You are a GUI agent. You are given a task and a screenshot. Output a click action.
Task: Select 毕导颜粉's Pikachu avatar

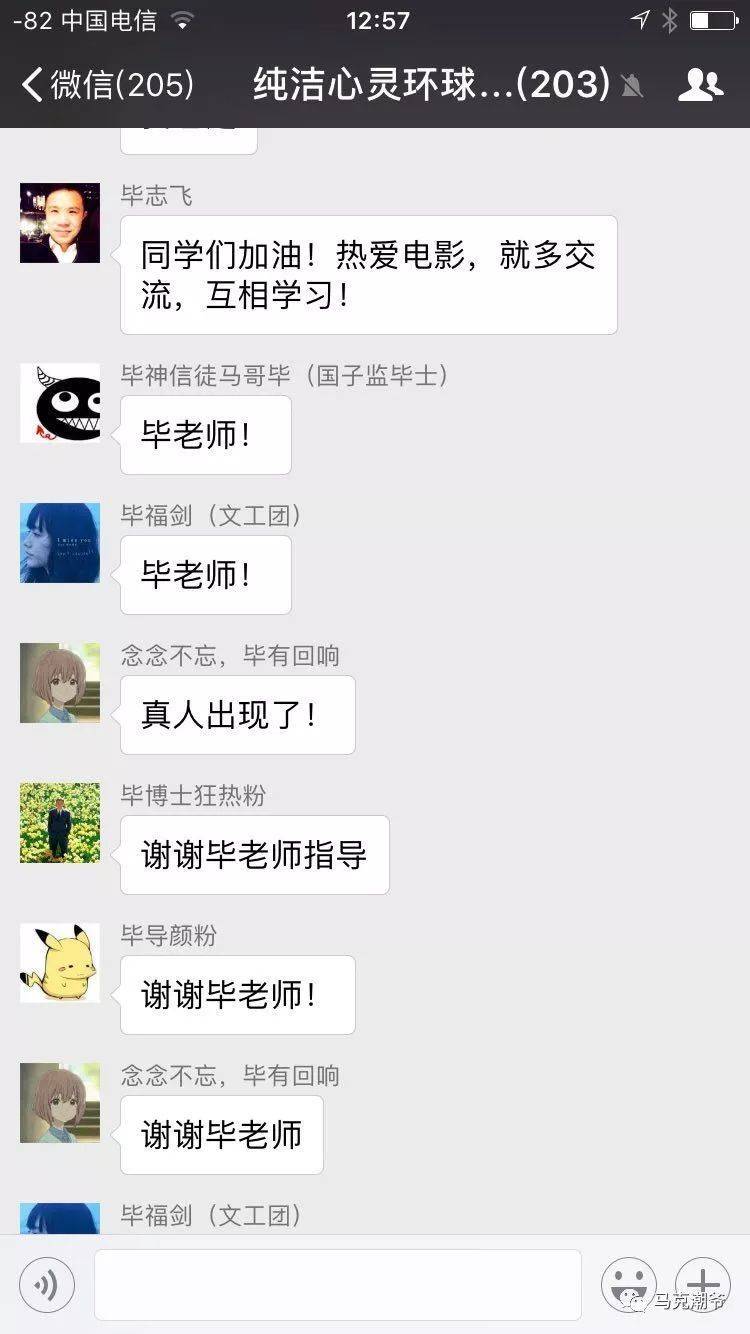coord(60,963)
